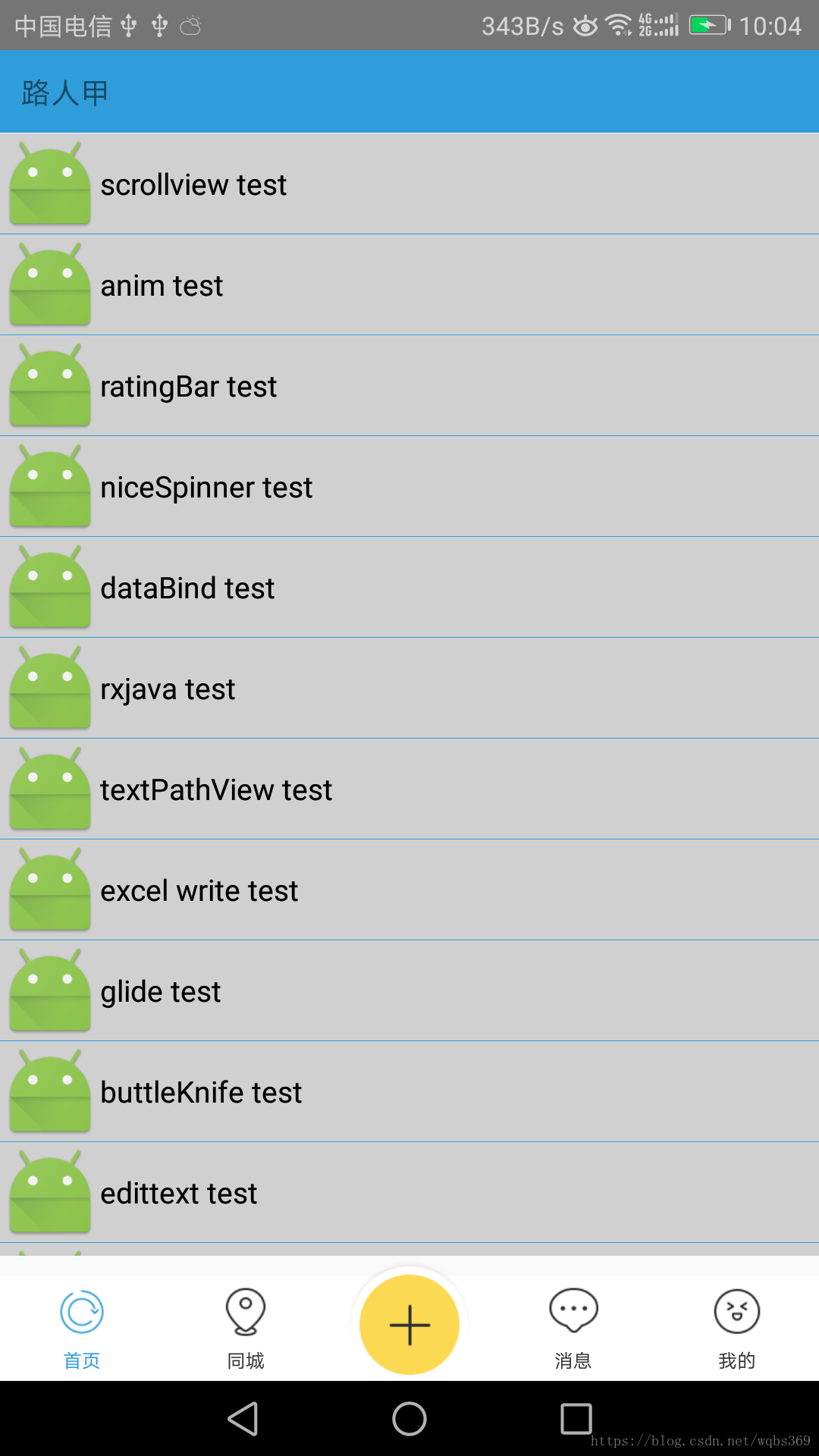819x1456 pixels.
Task: Tap the system home button
Action: pyautogui.click(x=409, y=1418)
